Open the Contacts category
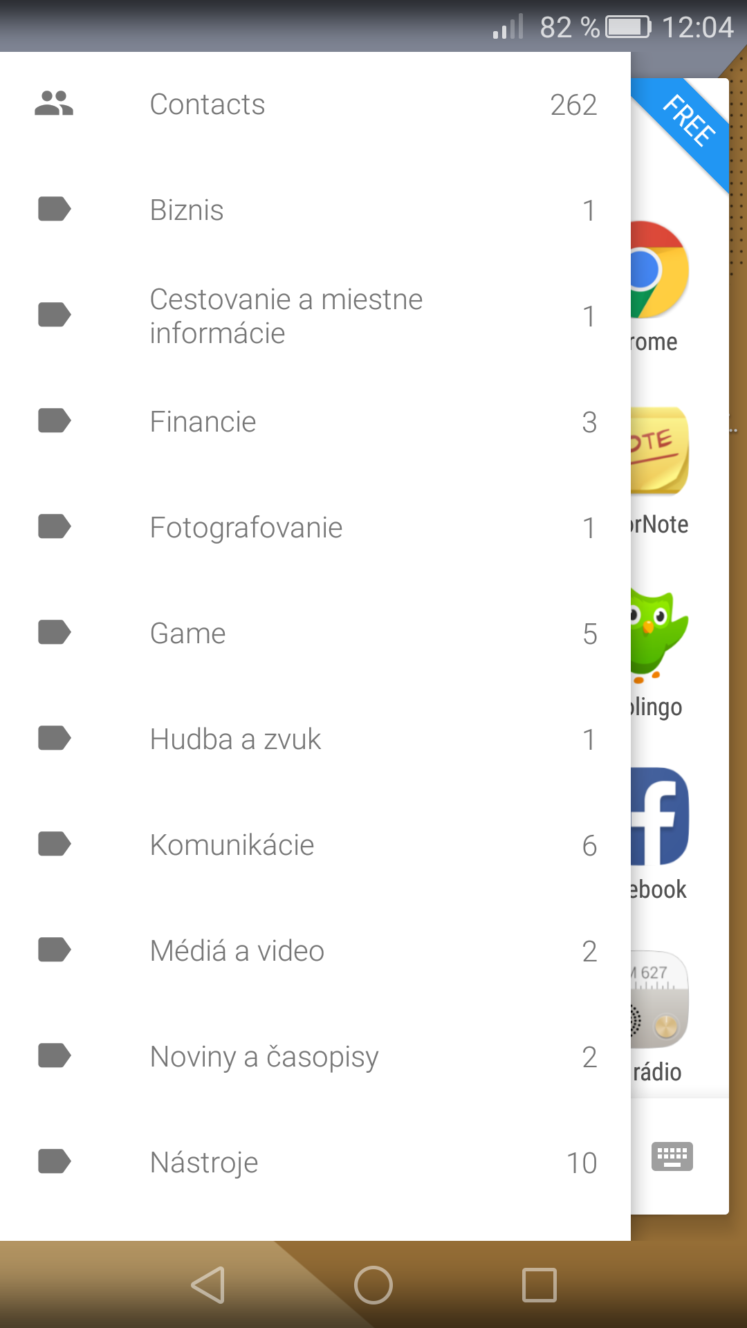The height and width of the screenshot is (1328, 747). pyautogui.click(x=315, y=104)
